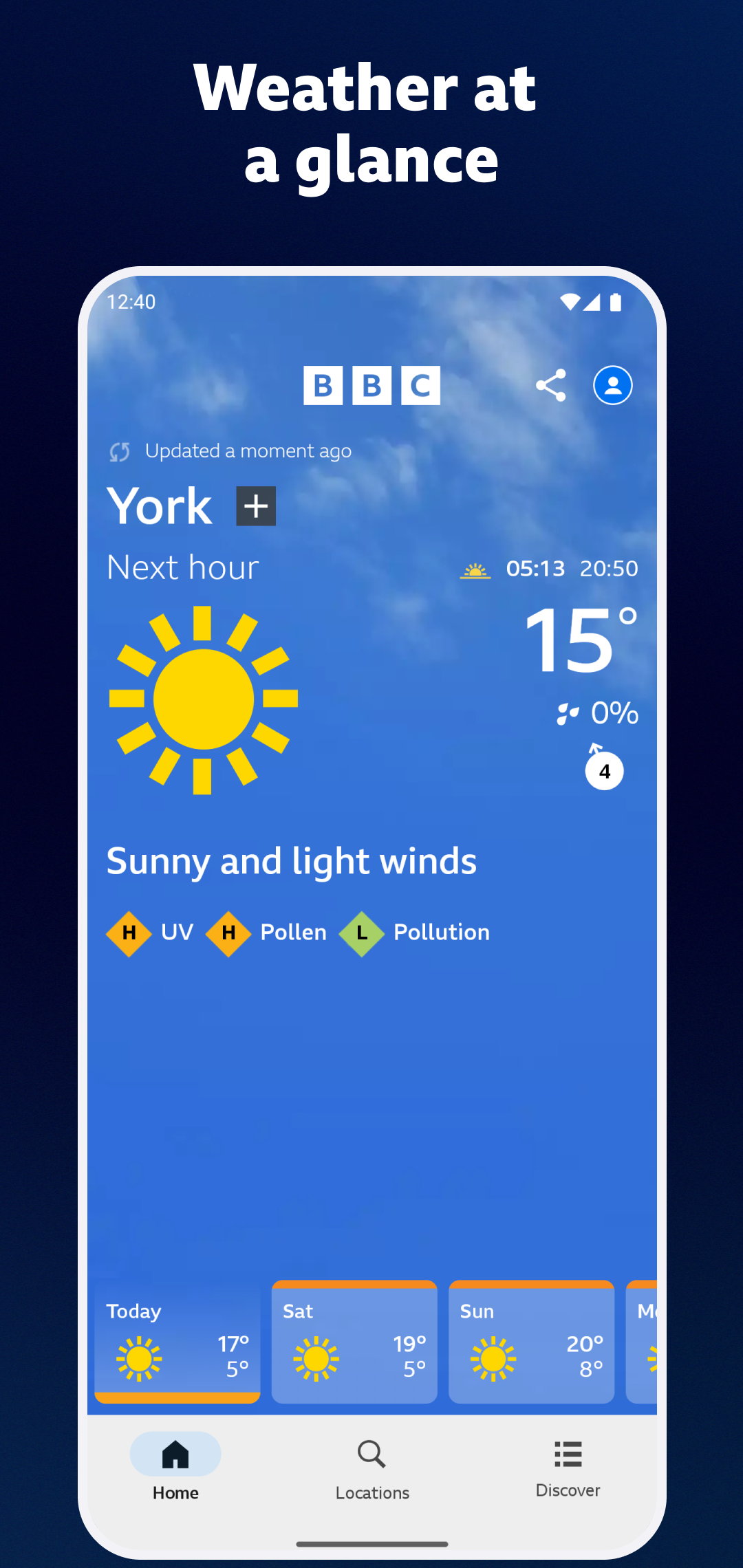Click the wind direction arrow showing 4
Viewport: 743px width, 1568px height.
(603, 770)
